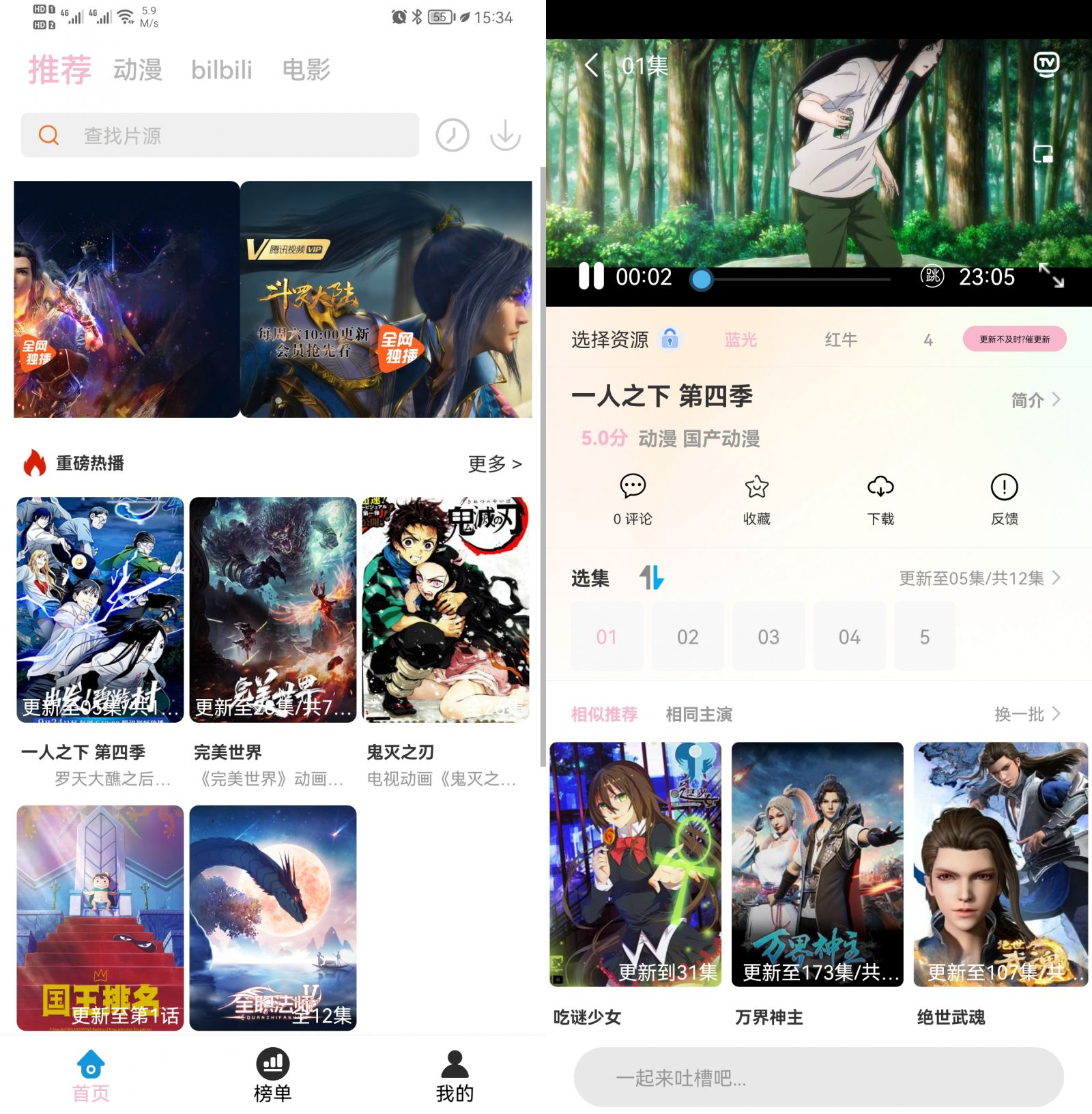Image resolution: width=1092 pixels, height=1114 pixels.
Task: Select episode 03
Action: tap(768, 636)
